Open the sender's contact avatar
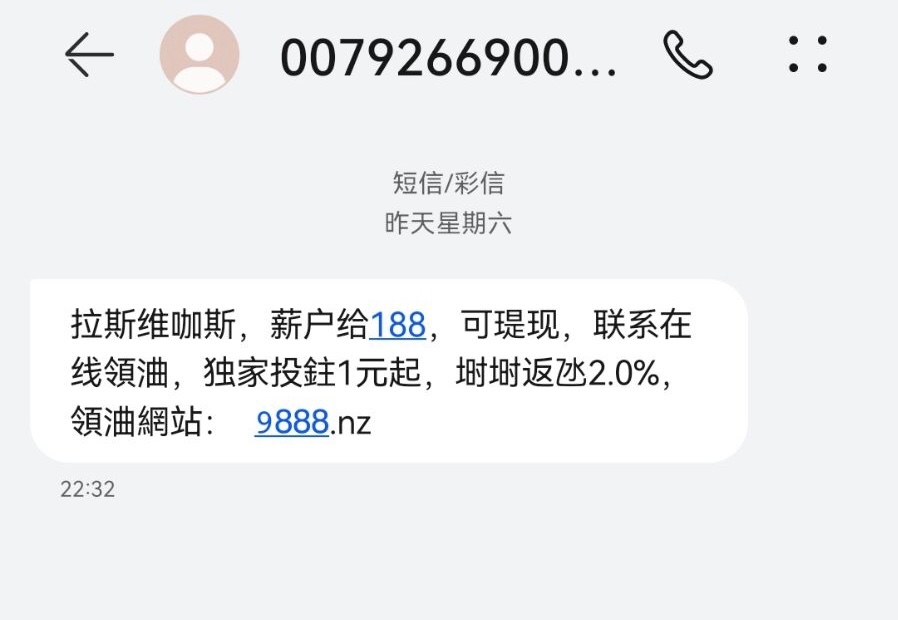Image resolution: width=898 pixels, height=620 pixels. click(x=199, y=55)
